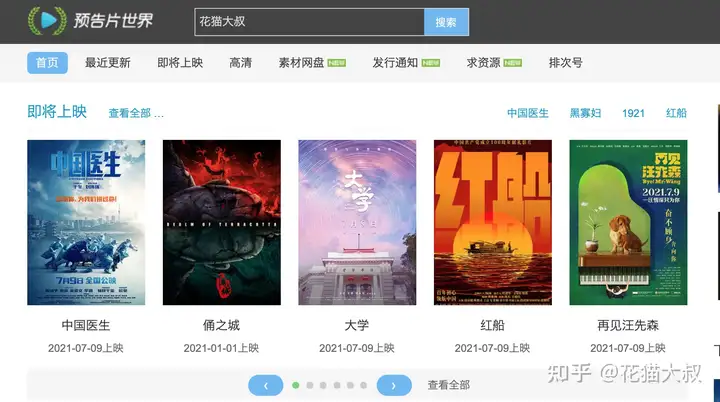Open the 中国医生 movie poster

coord(86,222)
